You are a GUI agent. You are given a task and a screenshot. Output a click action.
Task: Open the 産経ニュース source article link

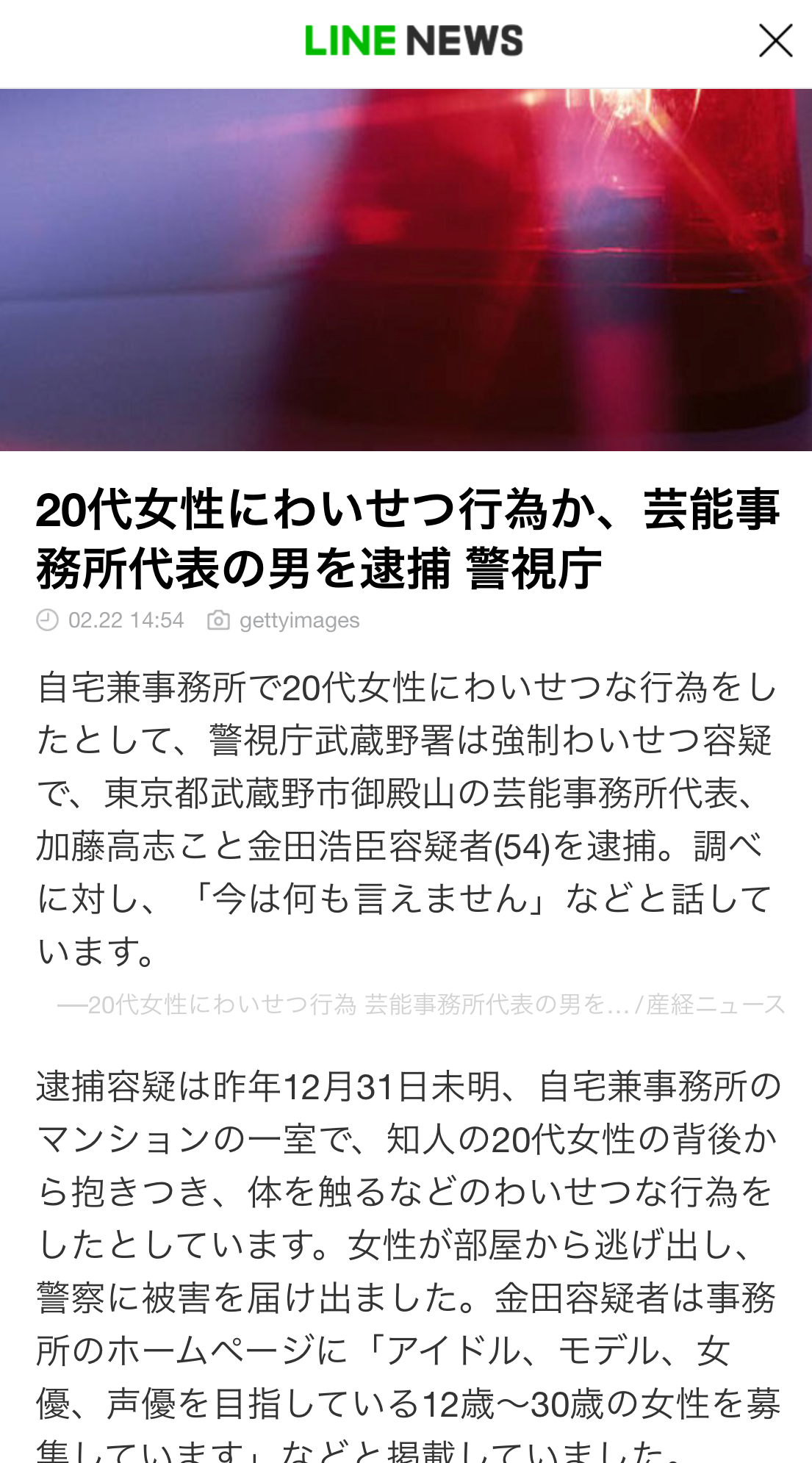tap(421, 1004)
